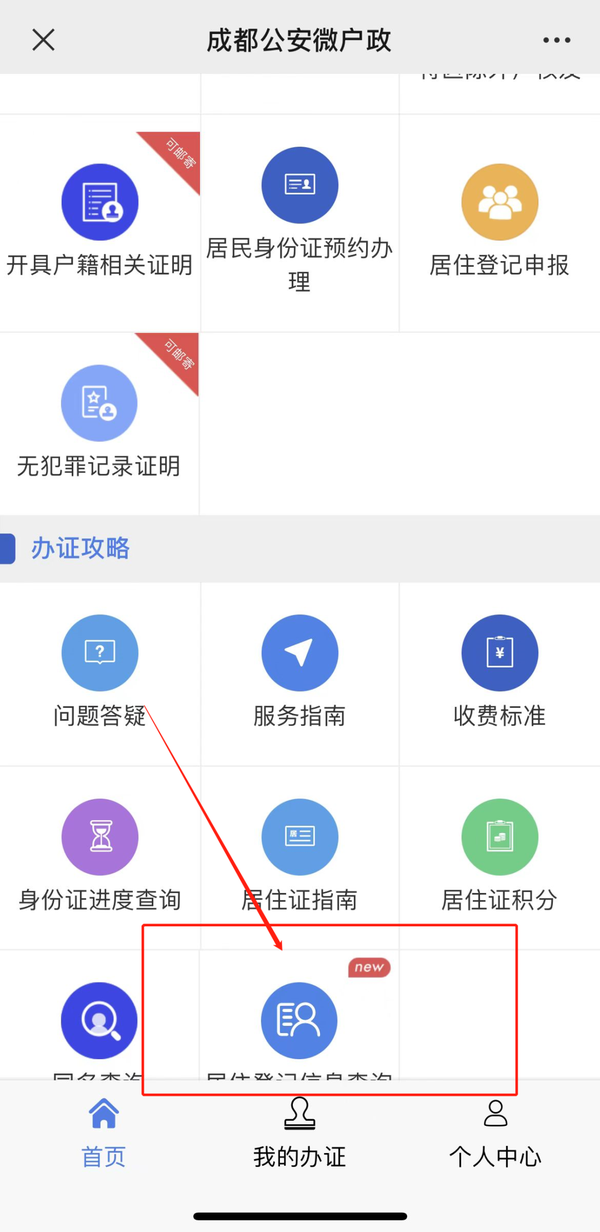Screen dimensions: 600x1232
Task: Open 居住登记申报
Action: (x=499, y=223)
